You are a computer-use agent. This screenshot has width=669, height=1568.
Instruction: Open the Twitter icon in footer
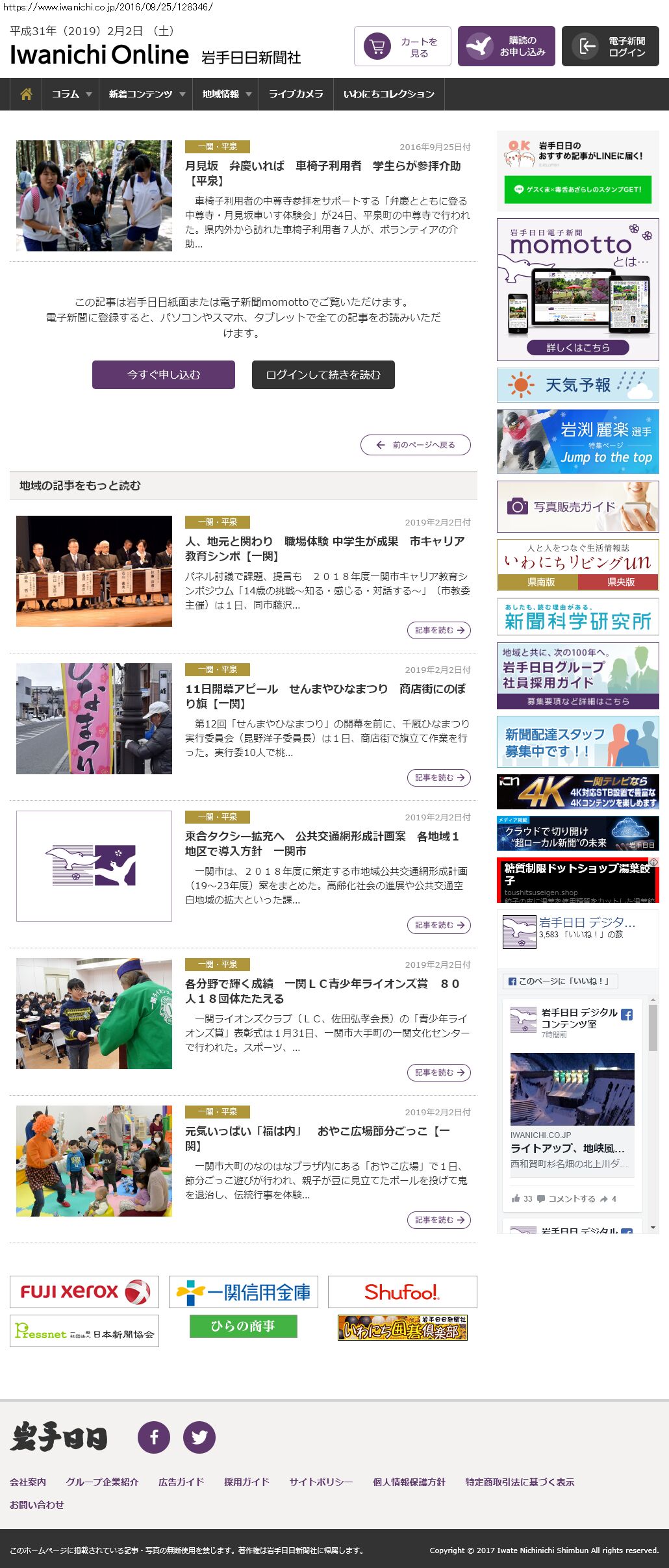[x=199, y=1437]
